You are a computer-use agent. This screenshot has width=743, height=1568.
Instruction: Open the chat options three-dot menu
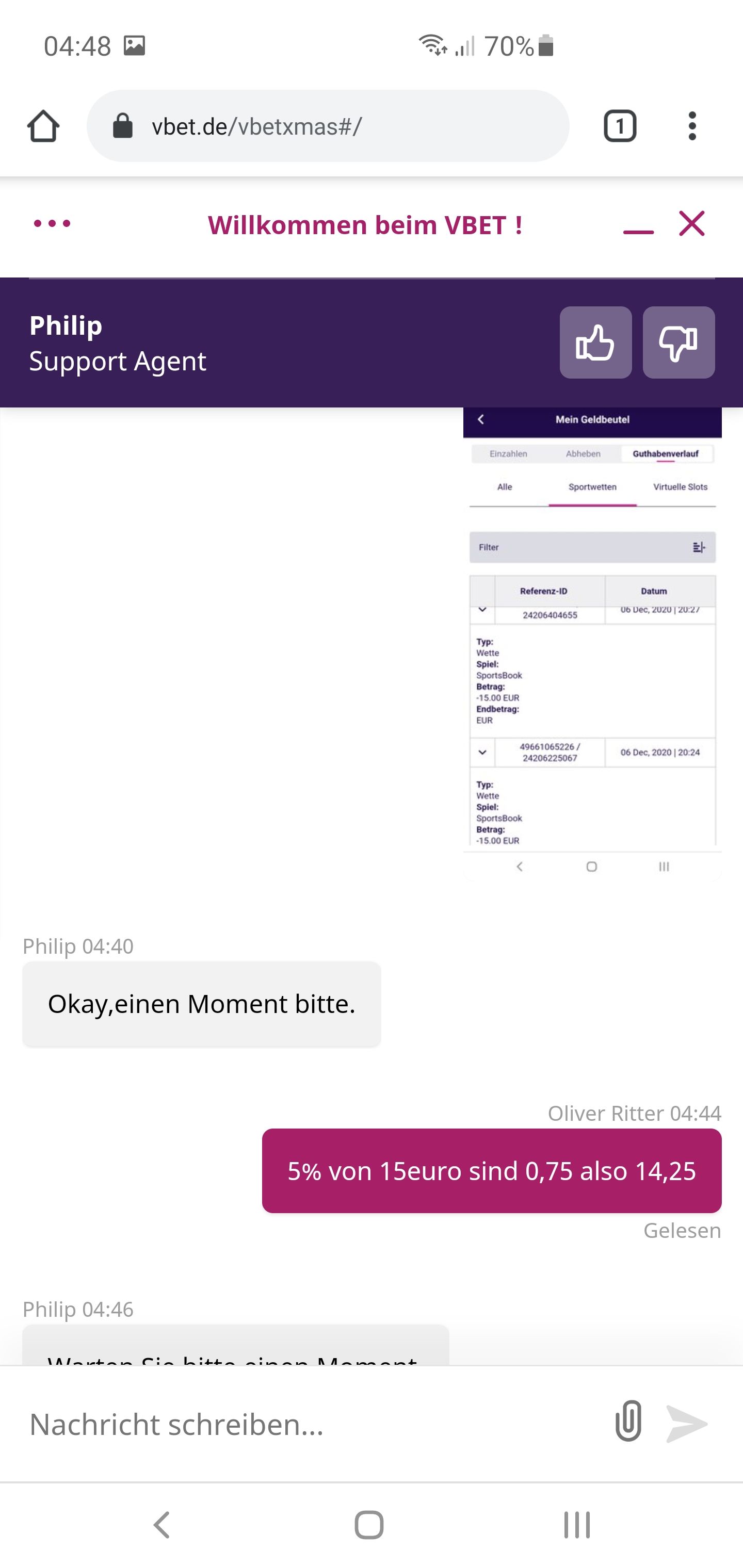pos(52,224)
